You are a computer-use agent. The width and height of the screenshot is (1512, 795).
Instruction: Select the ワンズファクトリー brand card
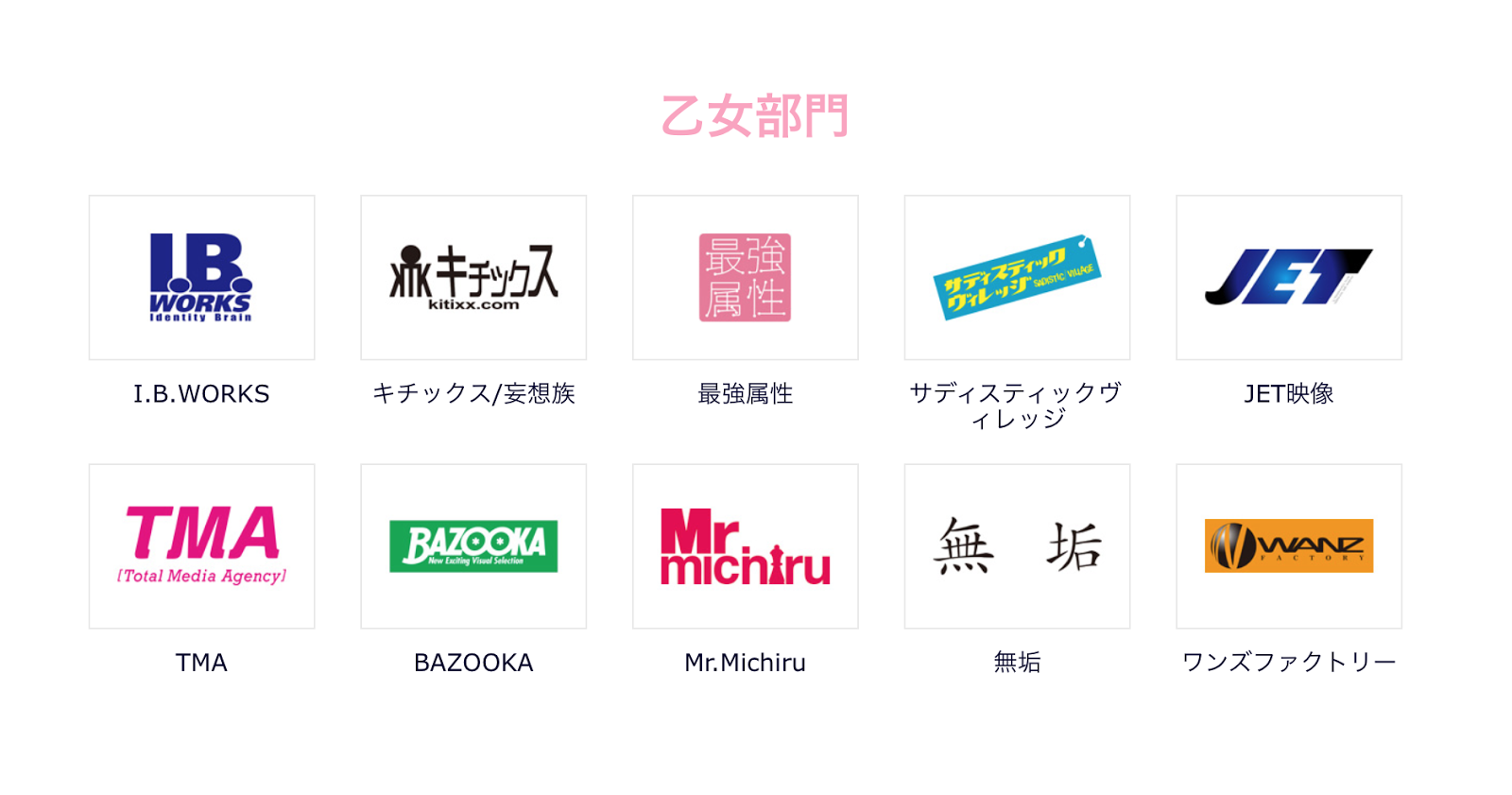(x=1289, y=546)
